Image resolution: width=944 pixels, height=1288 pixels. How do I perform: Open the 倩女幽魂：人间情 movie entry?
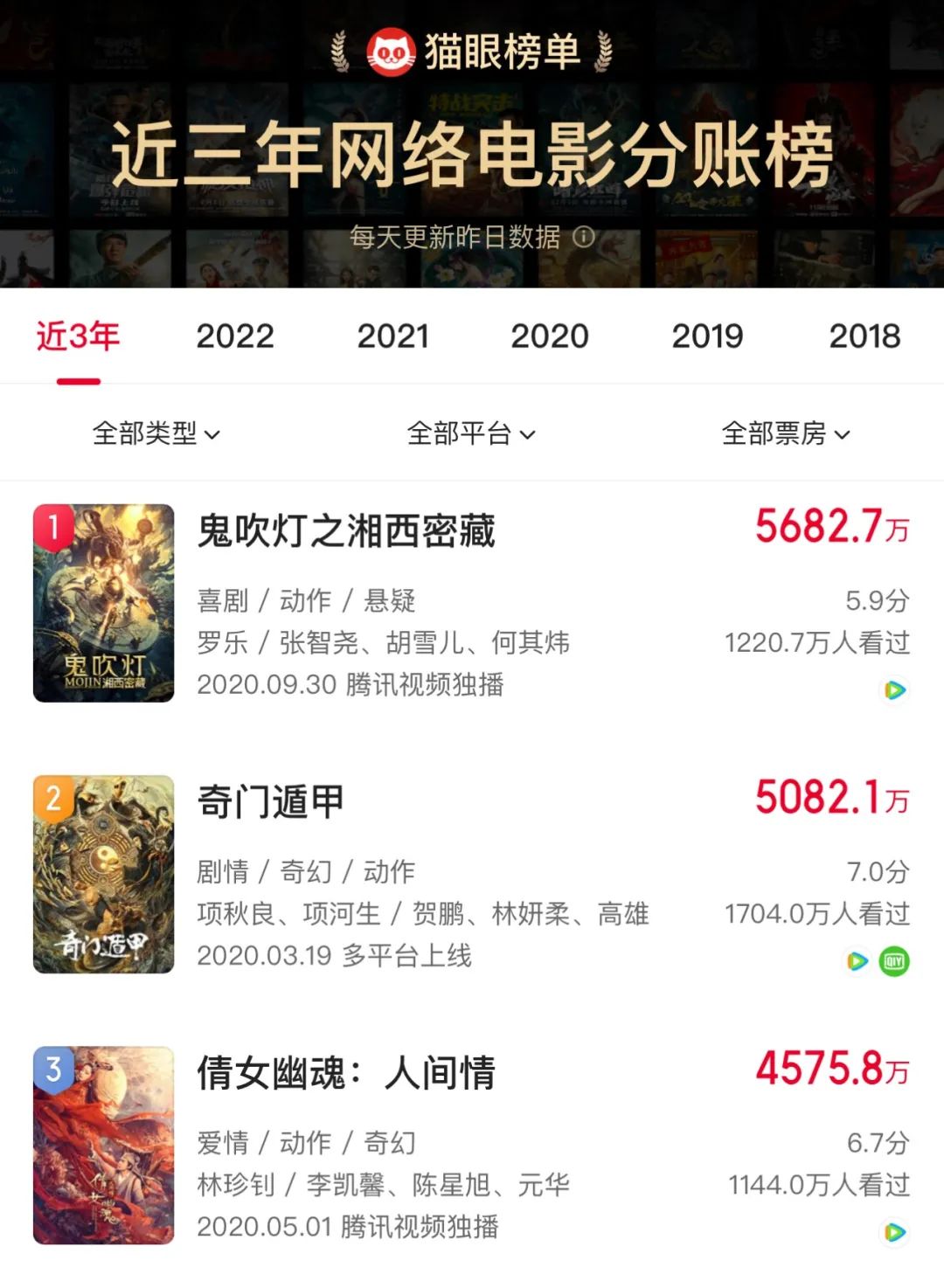click(x=346, y=1073)
